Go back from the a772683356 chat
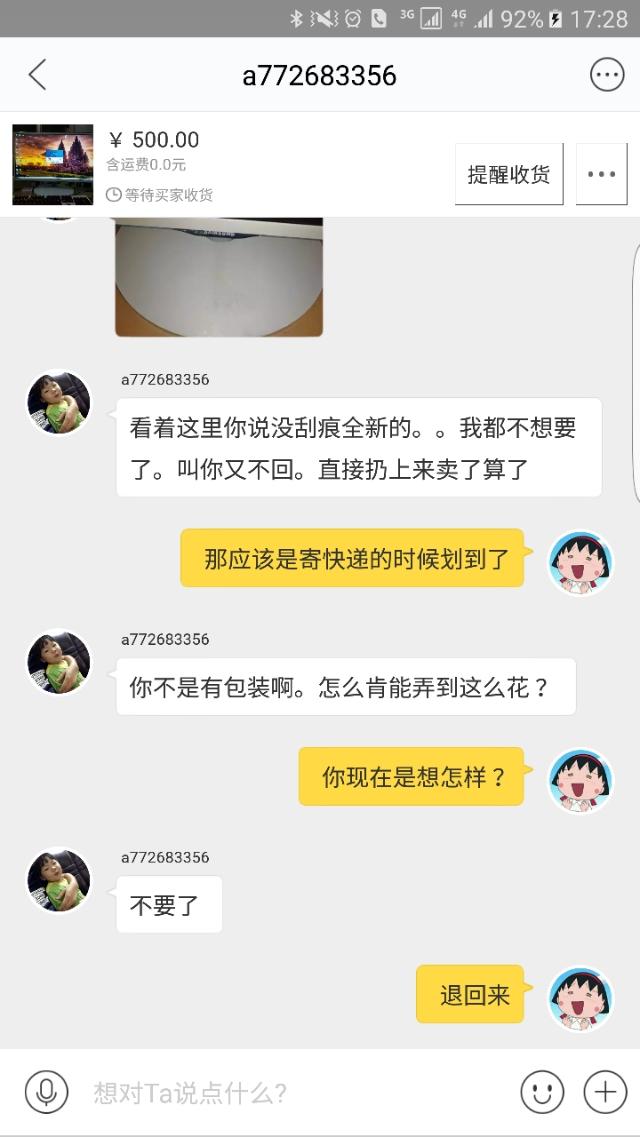The height and width of the screenshot is (1137, 640). click(x=37, y=75)
